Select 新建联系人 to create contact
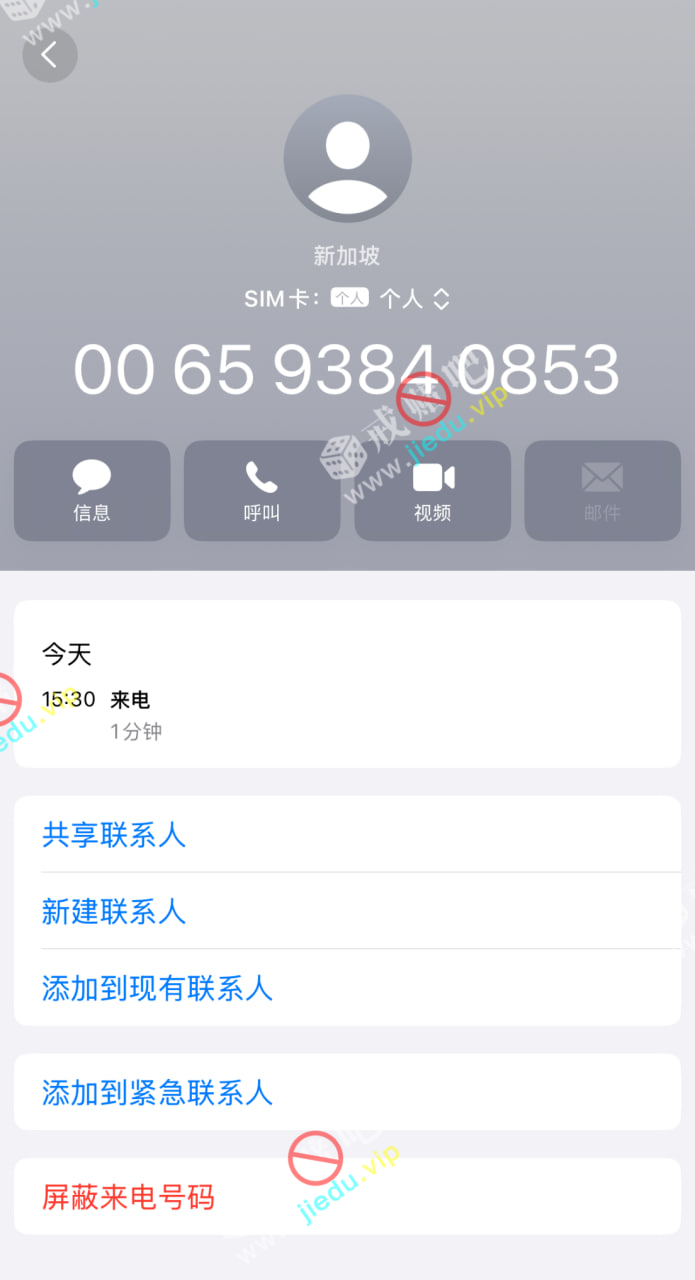 tap(114, 911)
